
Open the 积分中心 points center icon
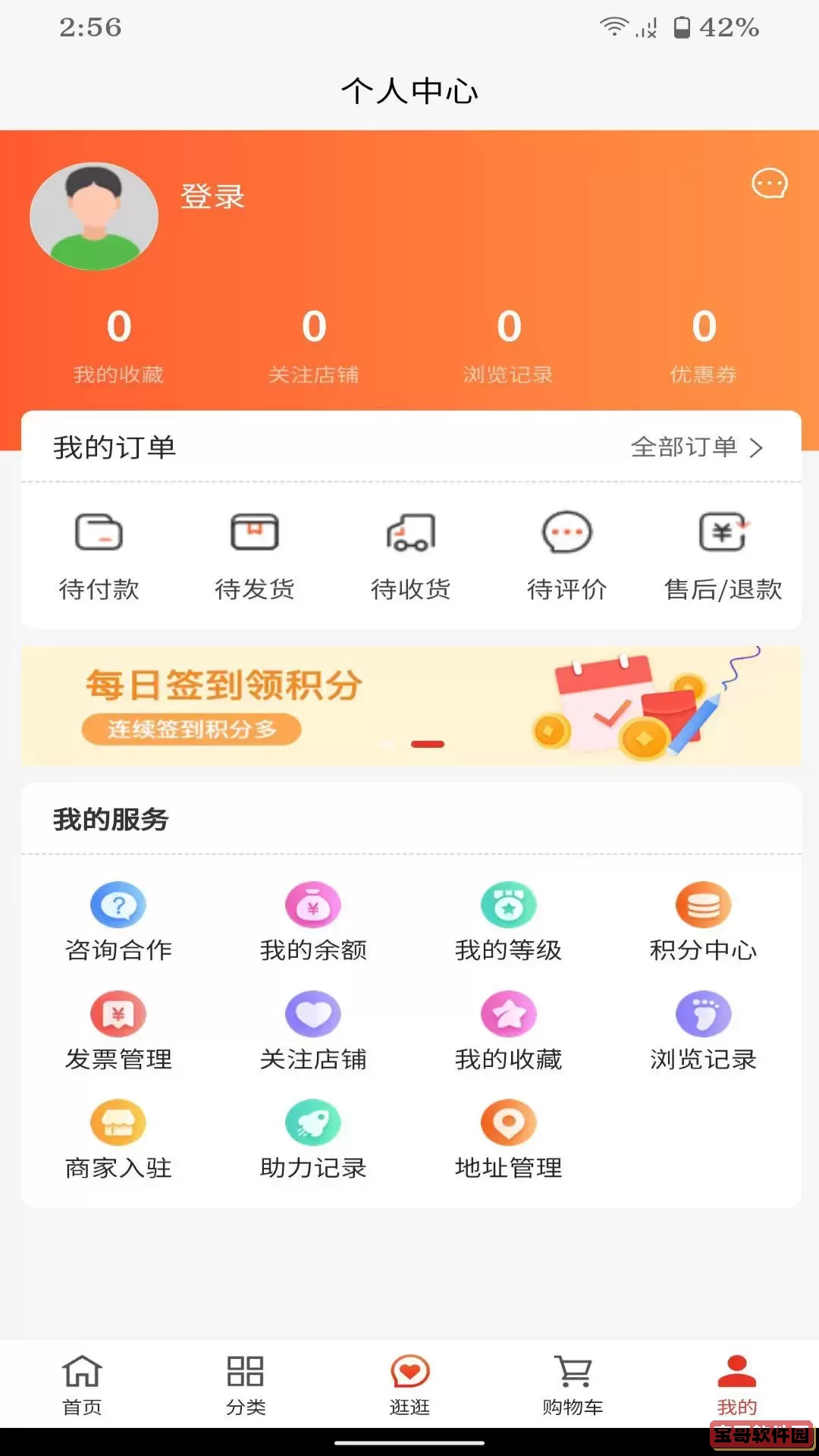coord(703,904)
